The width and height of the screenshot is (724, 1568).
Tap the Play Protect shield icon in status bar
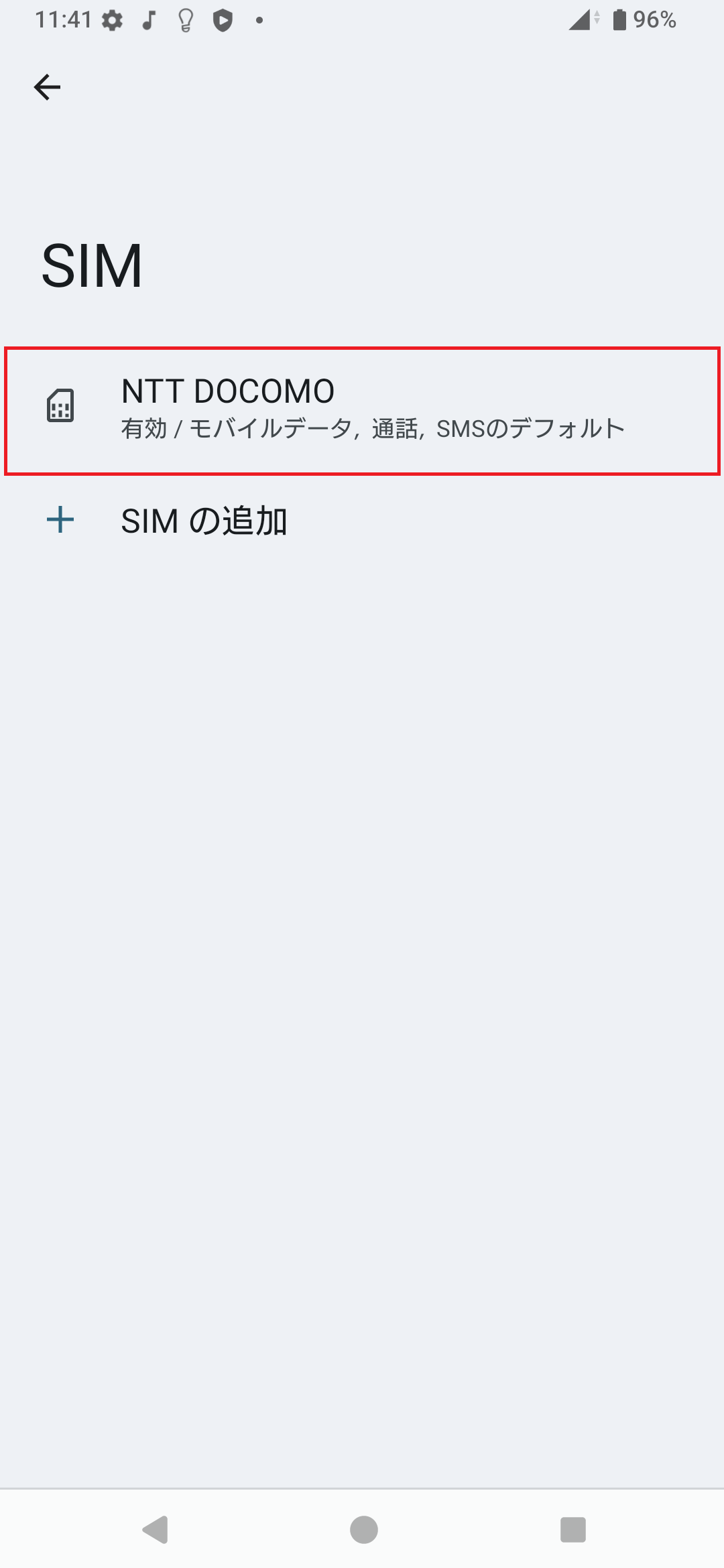[221, 20]
